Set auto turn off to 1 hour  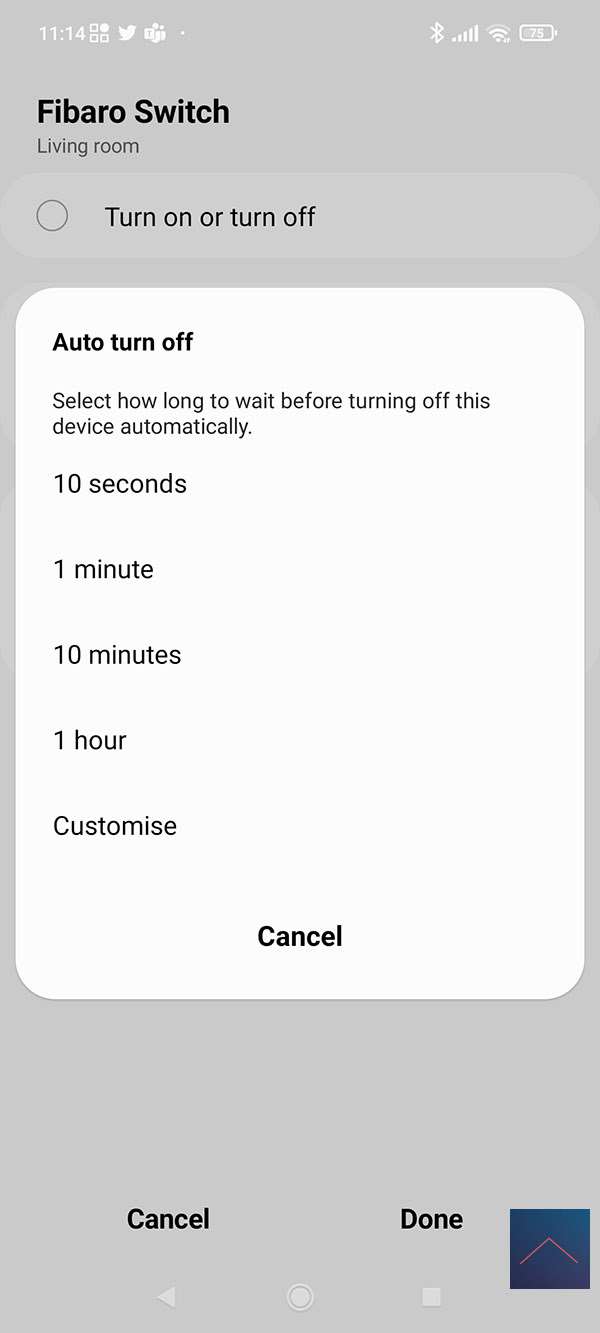(90, 741)
